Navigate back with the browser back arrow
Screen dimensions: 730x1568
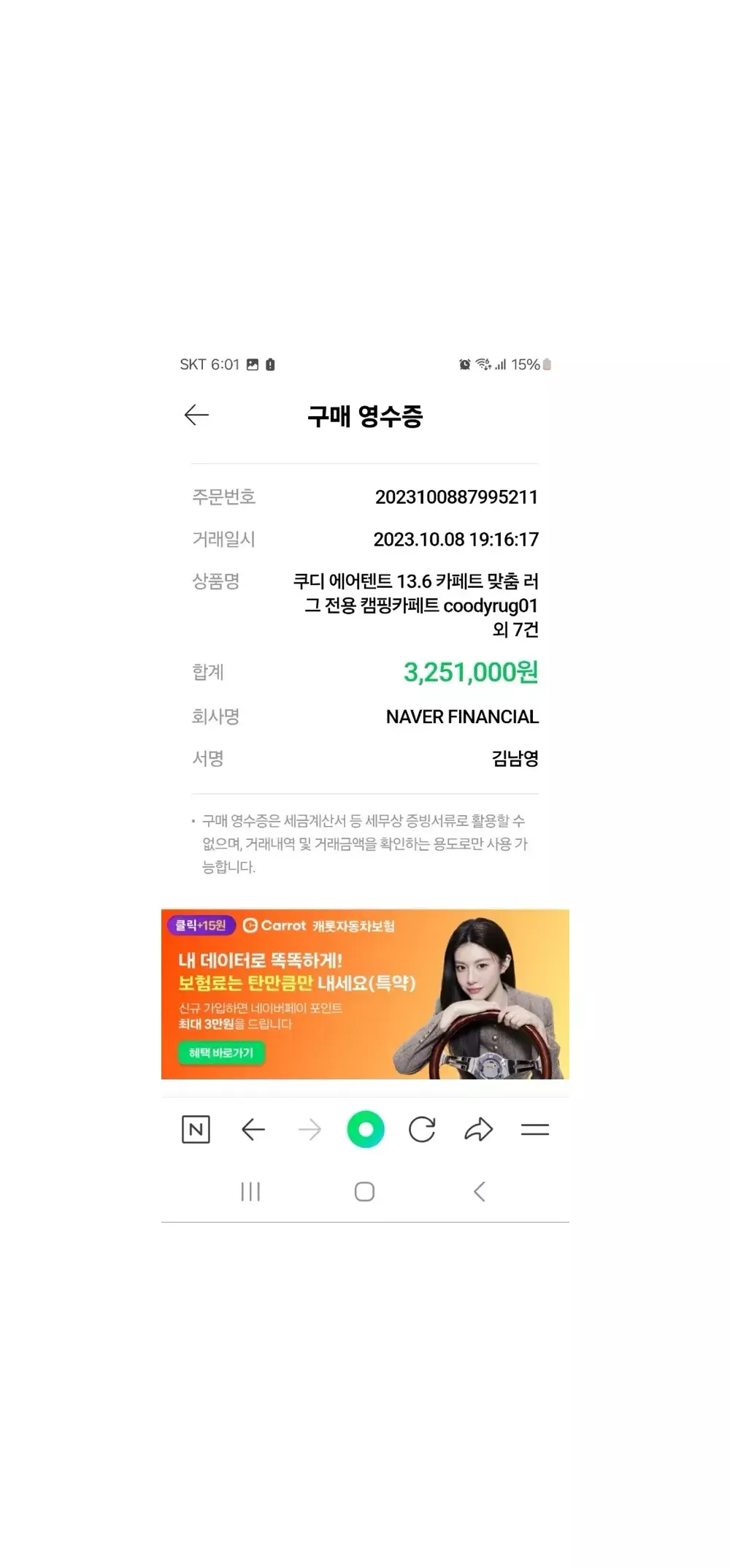coord(253,1130)
